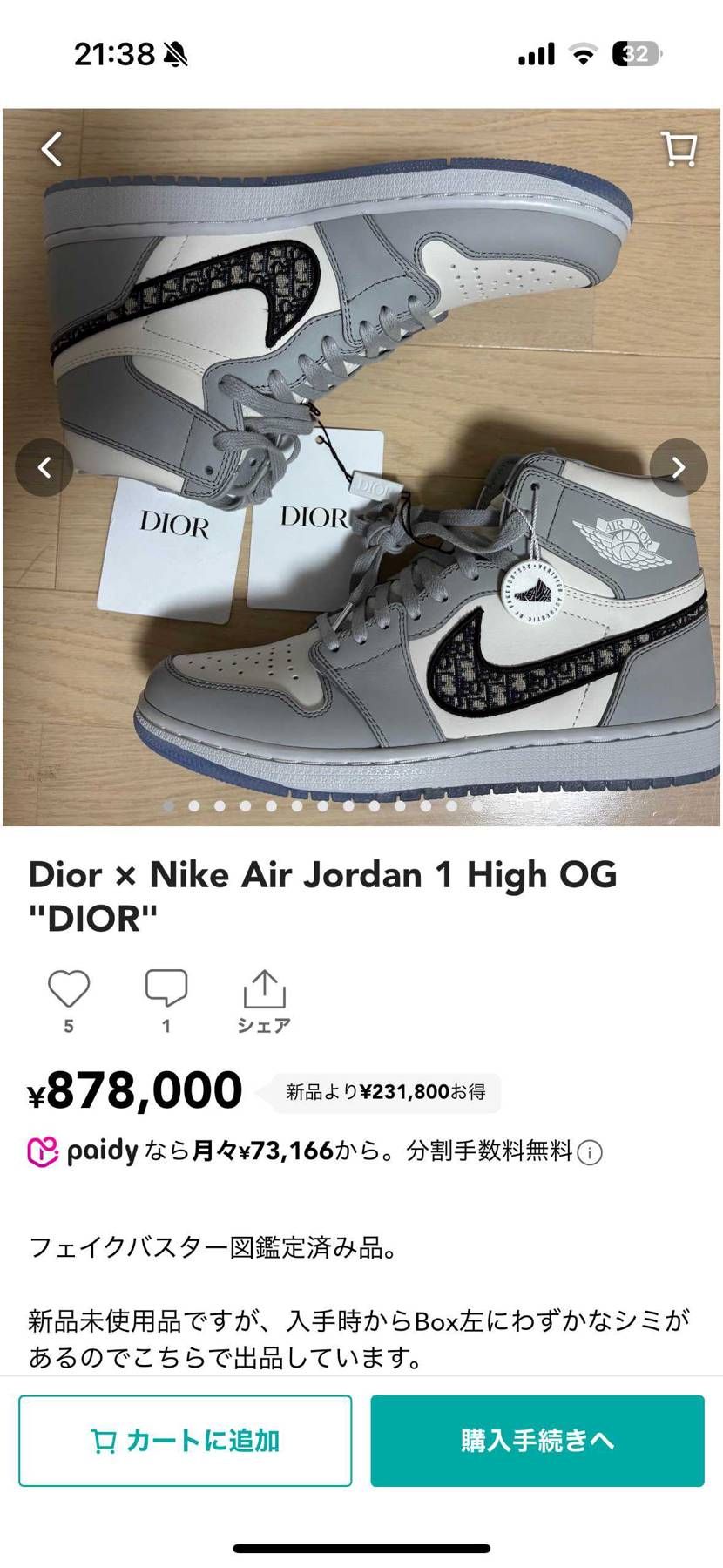Like this item with the heart icon
This screenshot has width=723, height=1568.
tap(69, 989)
